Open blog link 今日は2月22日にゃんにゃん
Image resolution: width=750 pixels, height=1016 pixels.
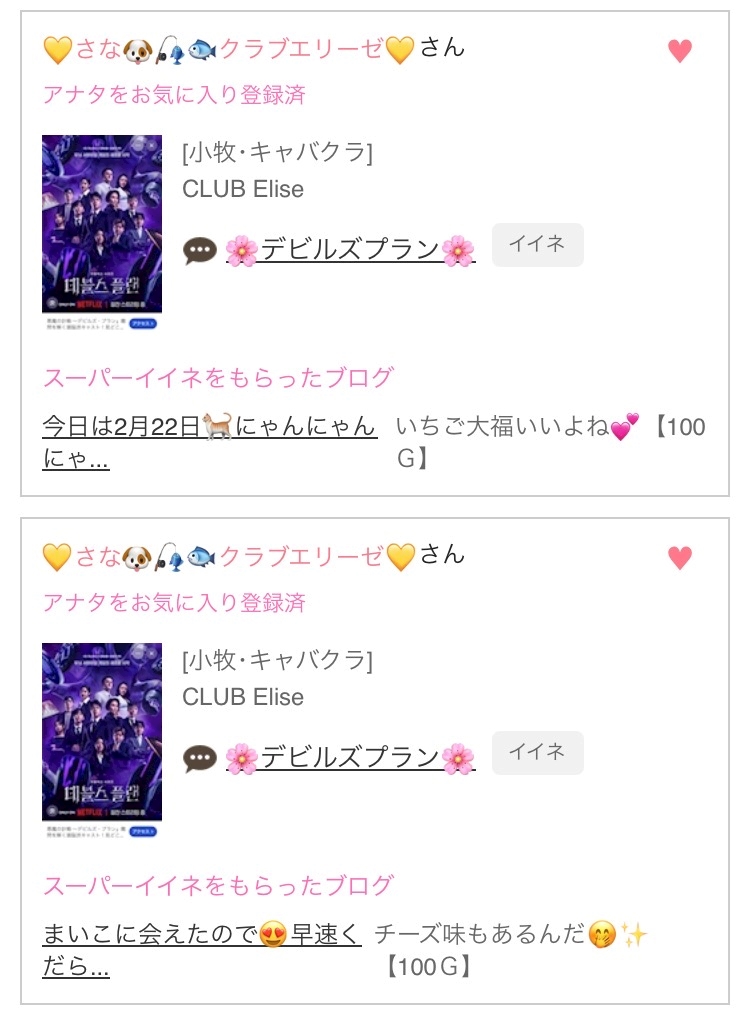pos(209,442)
